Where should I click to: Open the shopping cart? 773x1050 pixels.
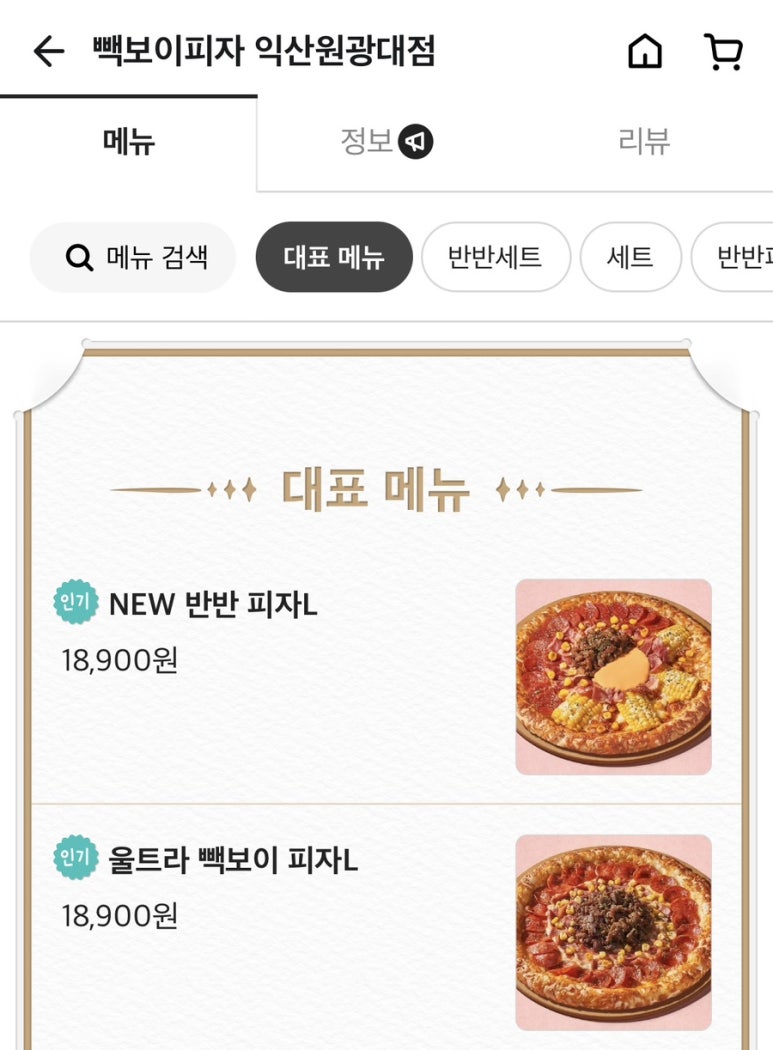tap(723, 51)
